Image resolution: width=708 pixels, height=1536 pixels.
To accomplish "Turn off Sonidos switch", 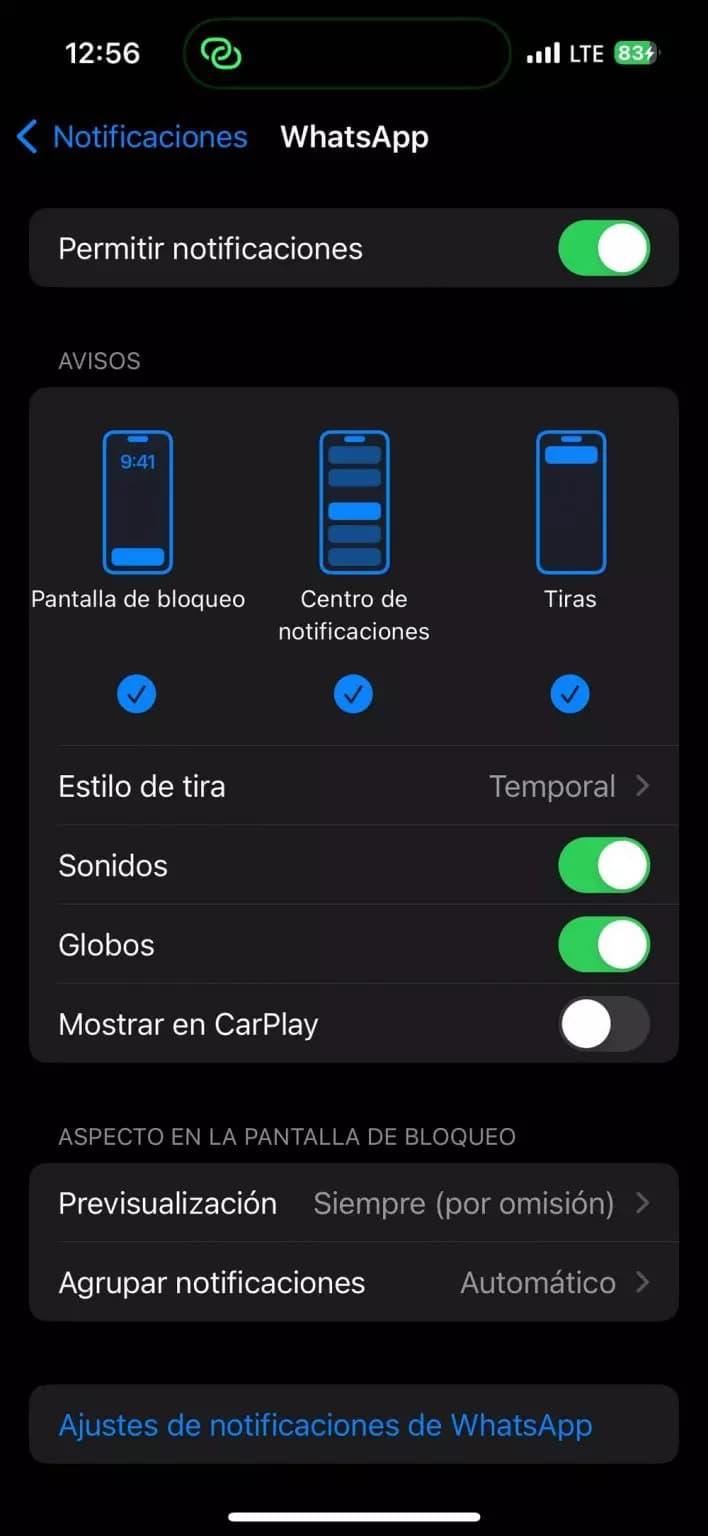I will click(603, 865).
